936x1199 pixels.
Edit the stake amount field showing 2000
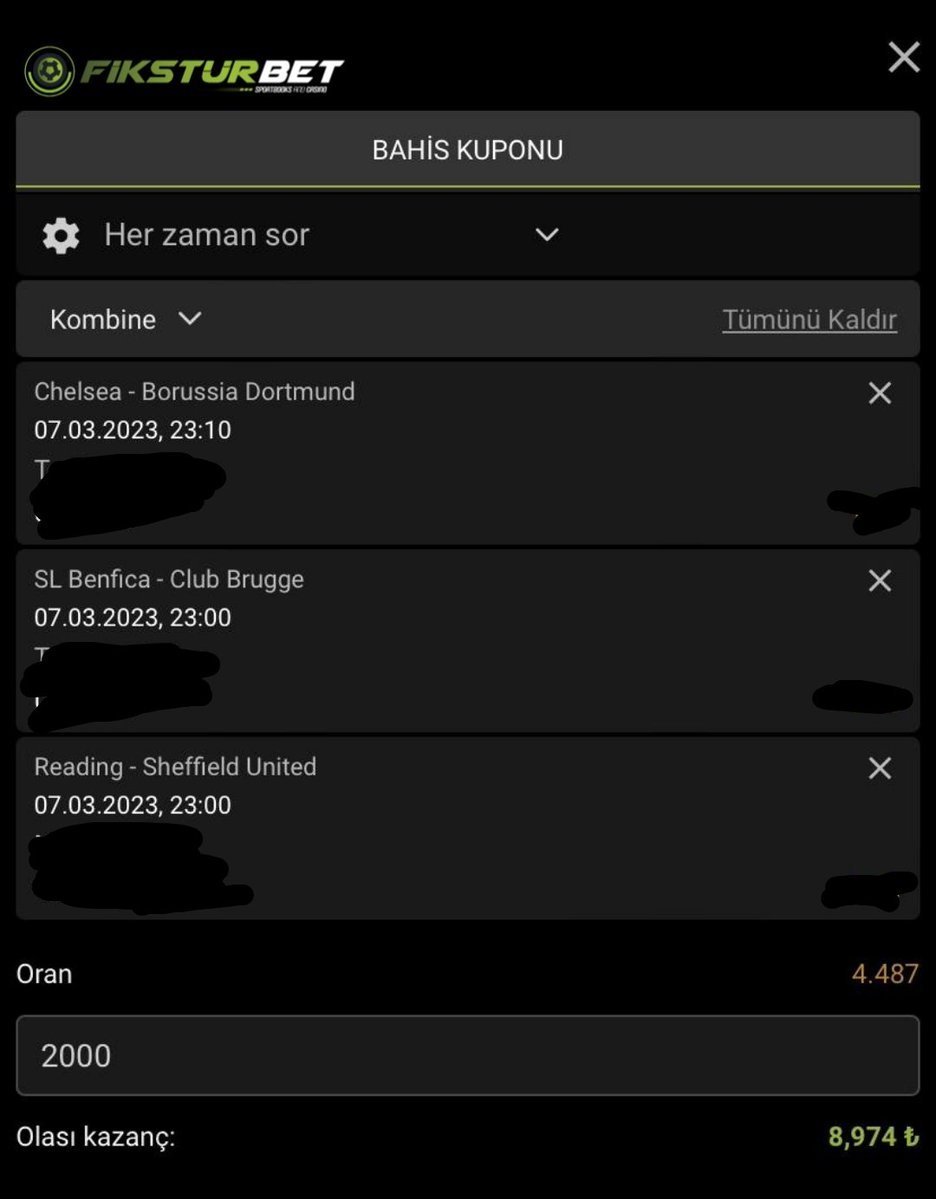(x=467, y=1056)
